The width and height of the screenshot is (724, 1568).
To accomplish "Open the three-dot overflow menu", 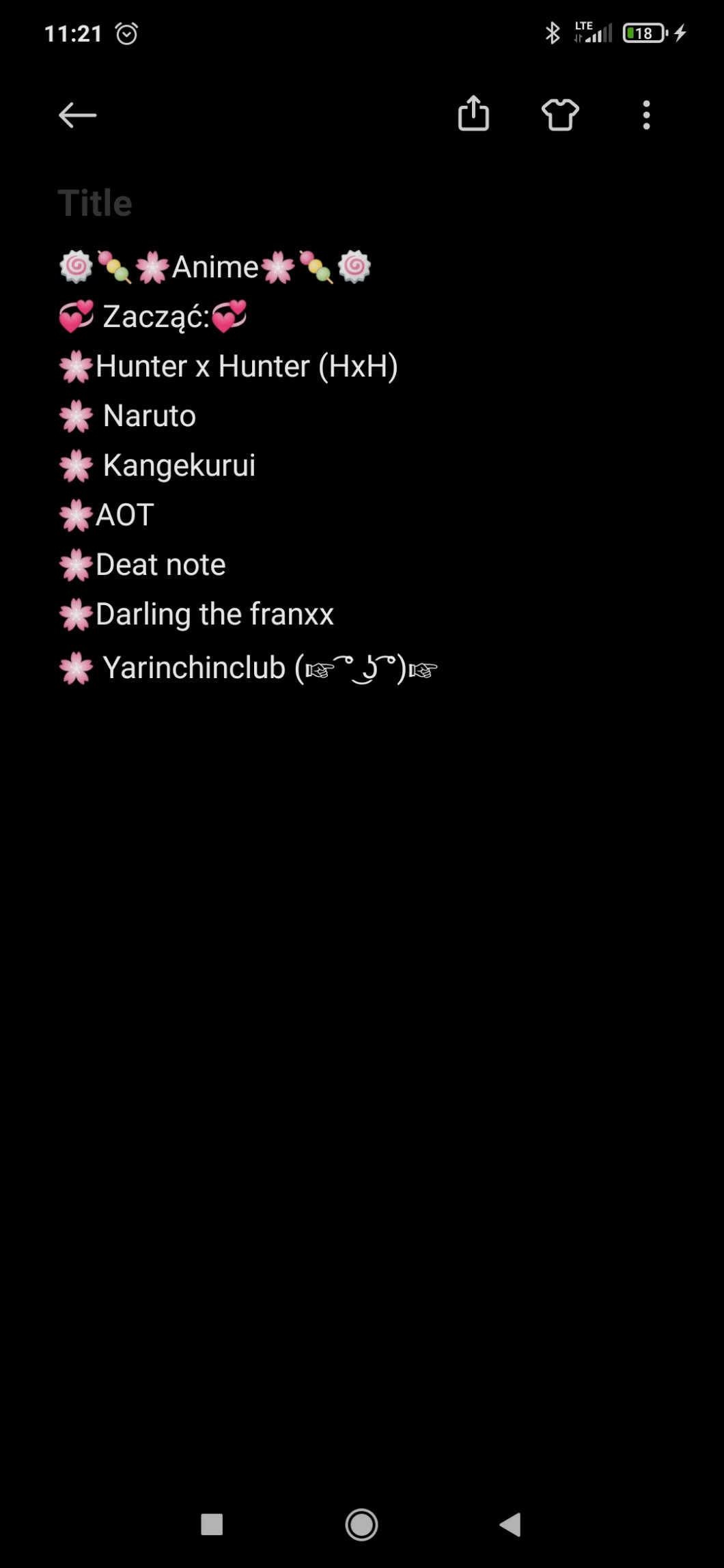I will pos(646,115).
